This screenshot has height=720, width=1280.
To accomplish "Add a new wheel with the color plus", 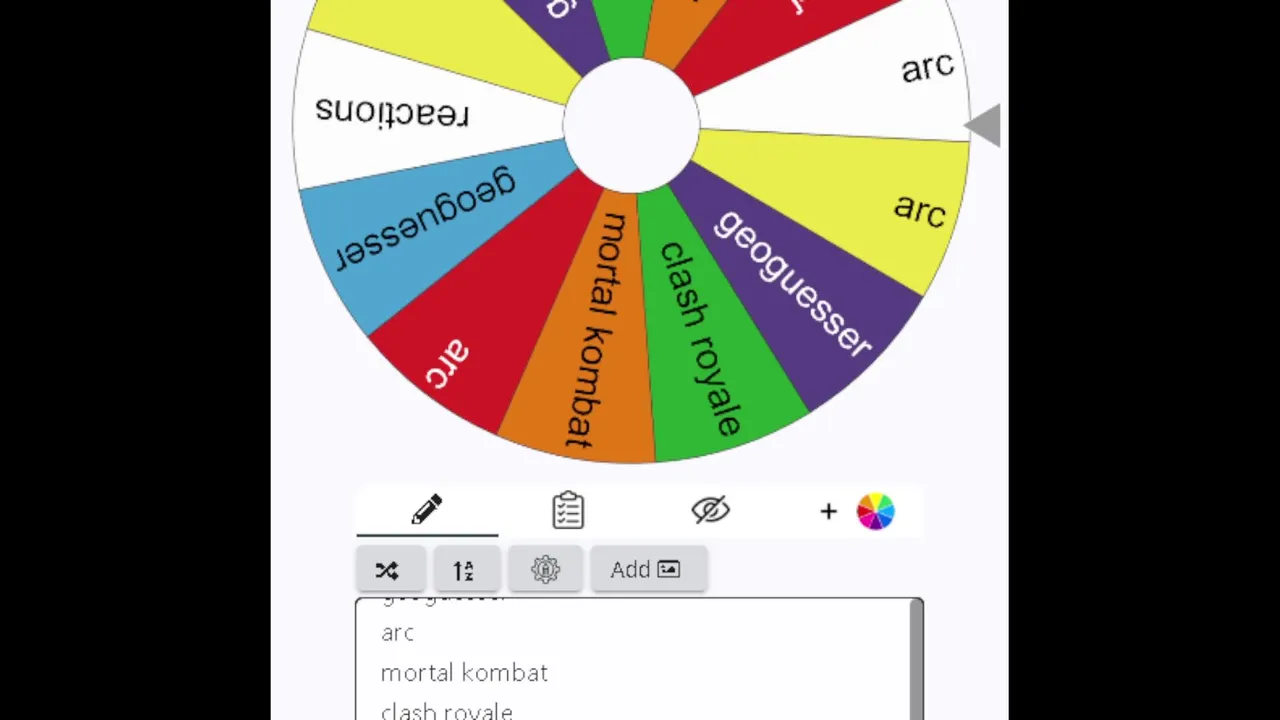I will 853,512.
